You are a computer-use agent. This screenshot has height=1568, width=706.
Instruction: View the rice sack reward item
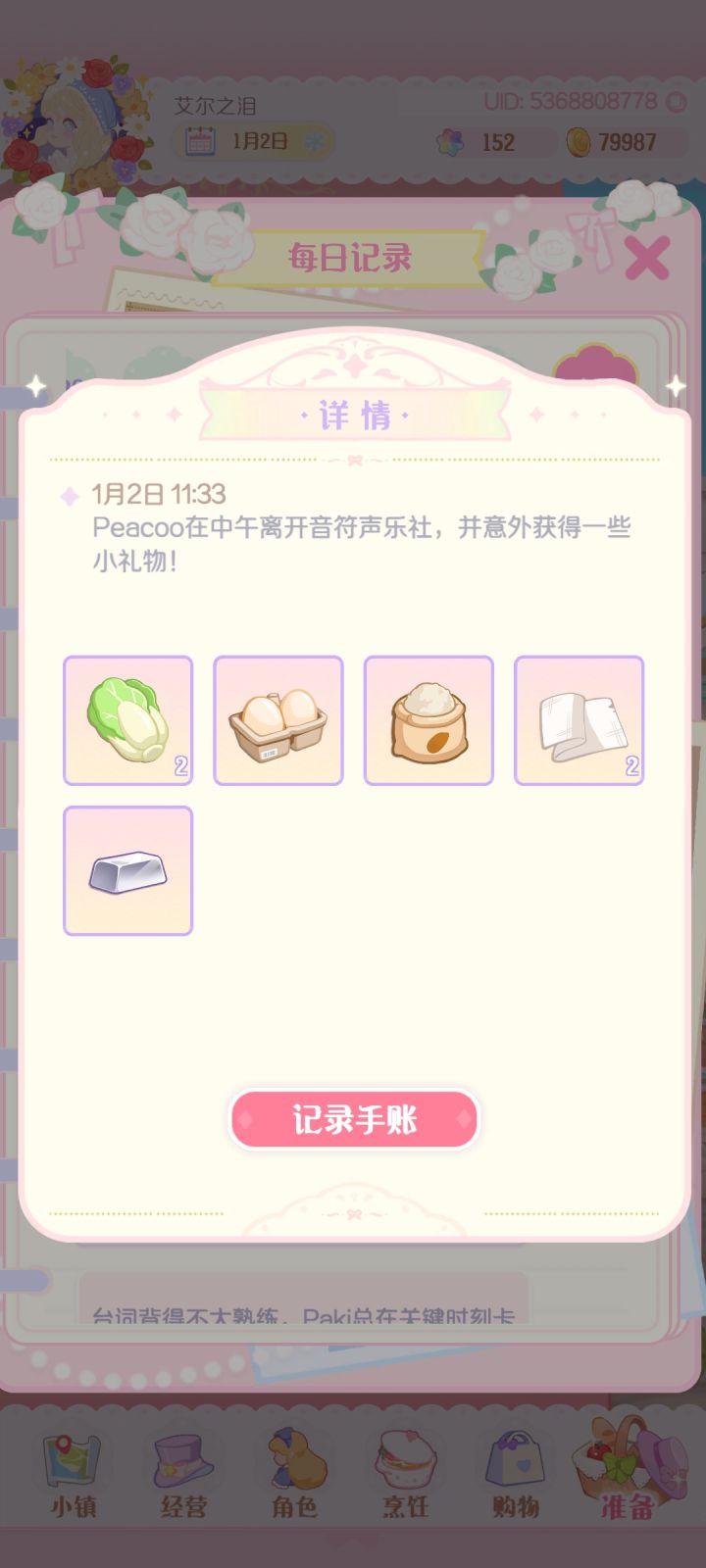pos(429,720)
